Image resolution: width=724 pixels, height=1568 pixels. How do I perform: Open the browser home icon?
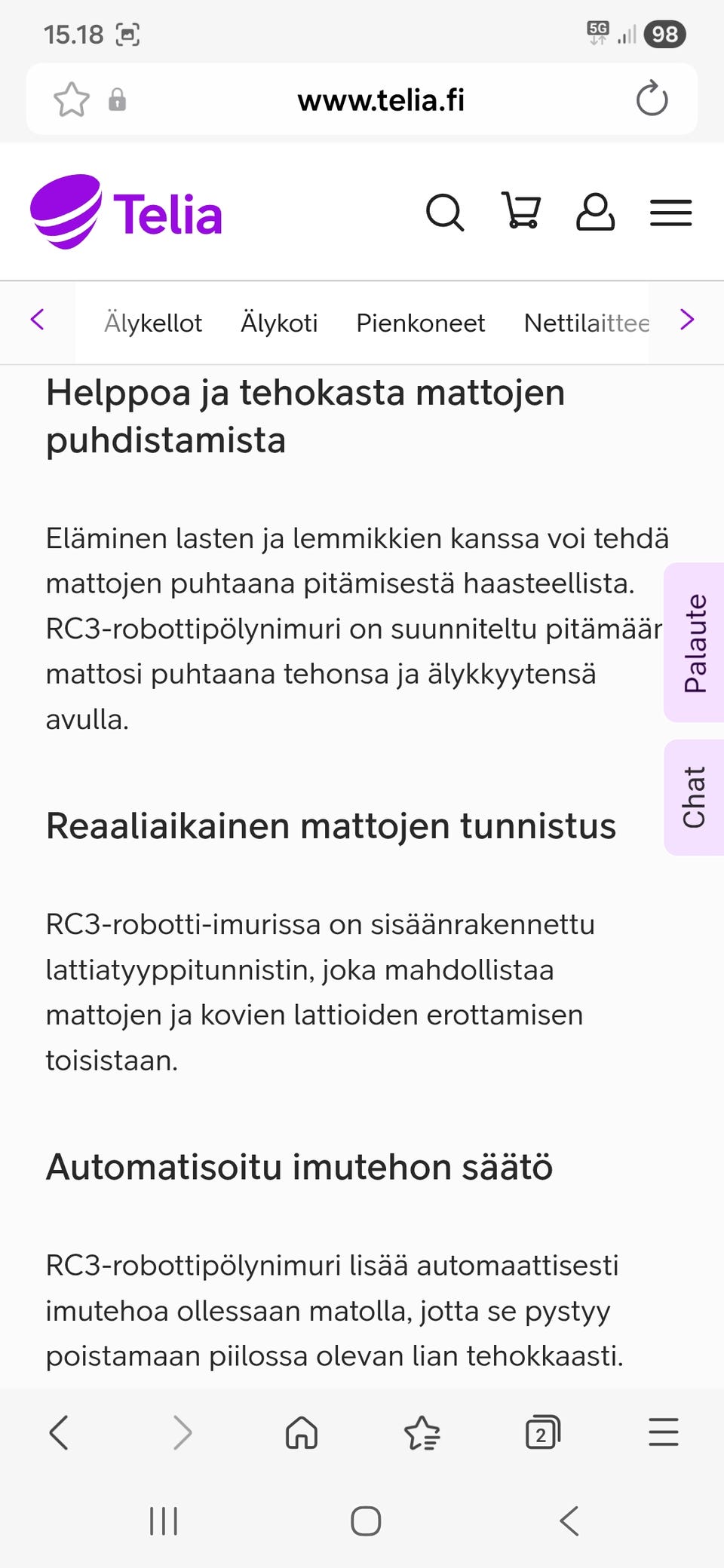point(302,1432)
